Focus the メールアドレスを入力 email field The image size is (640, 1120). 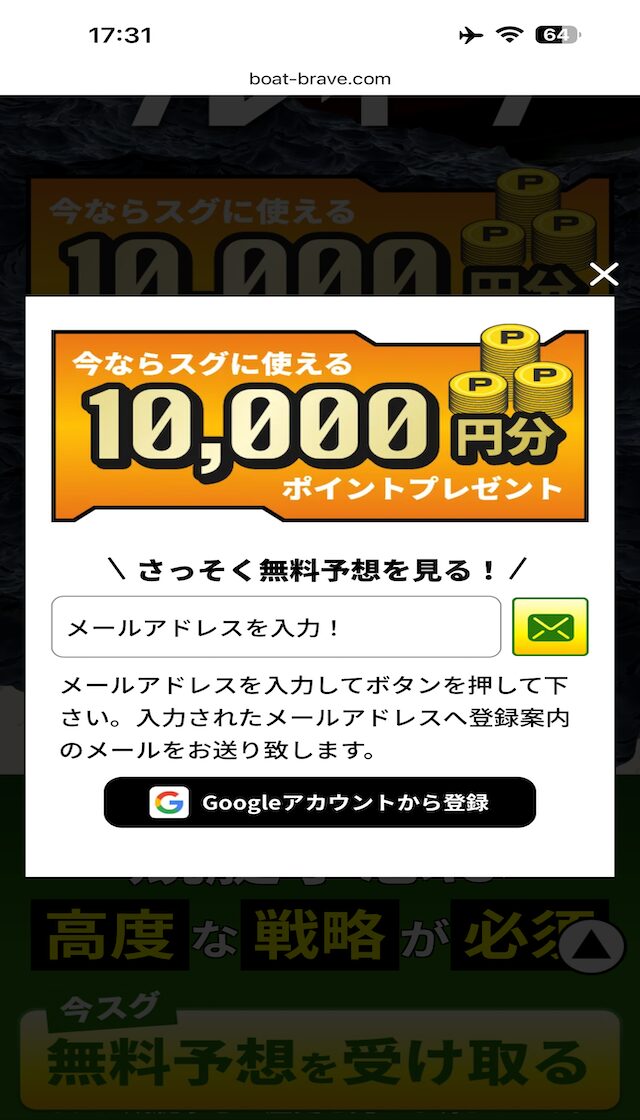[x=276, y=627]
